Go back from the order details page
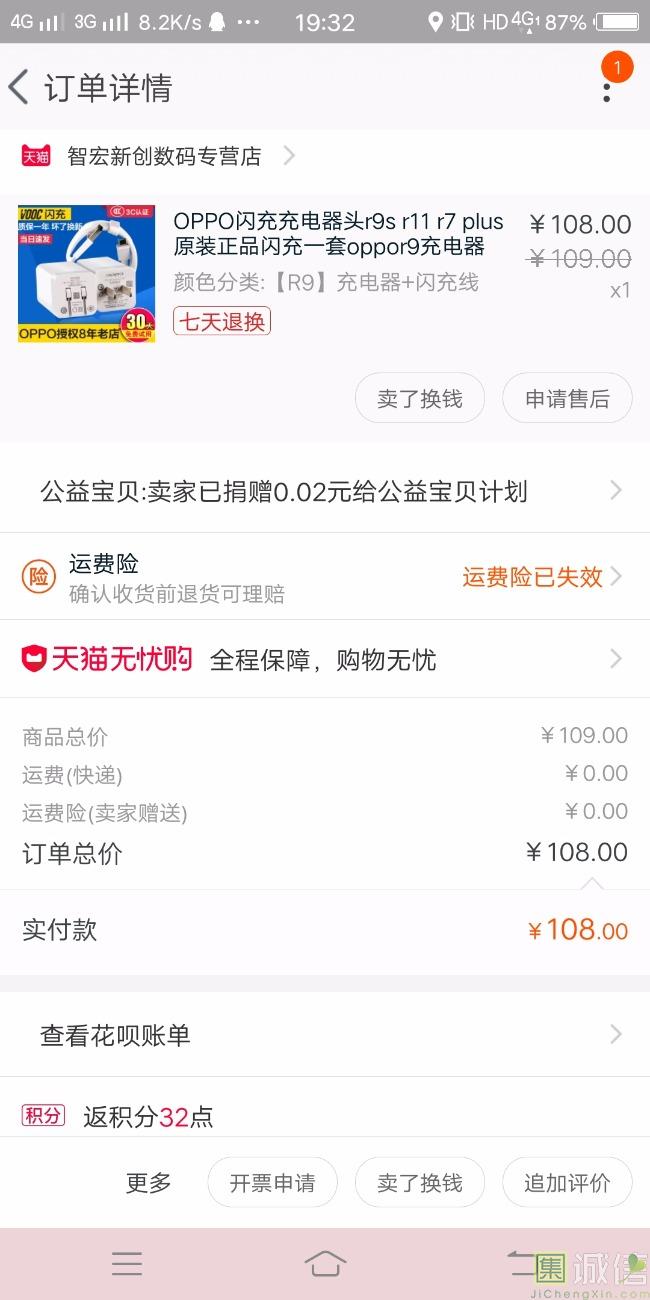Viewport: 650px width, 1300px height. pos(19,87)
